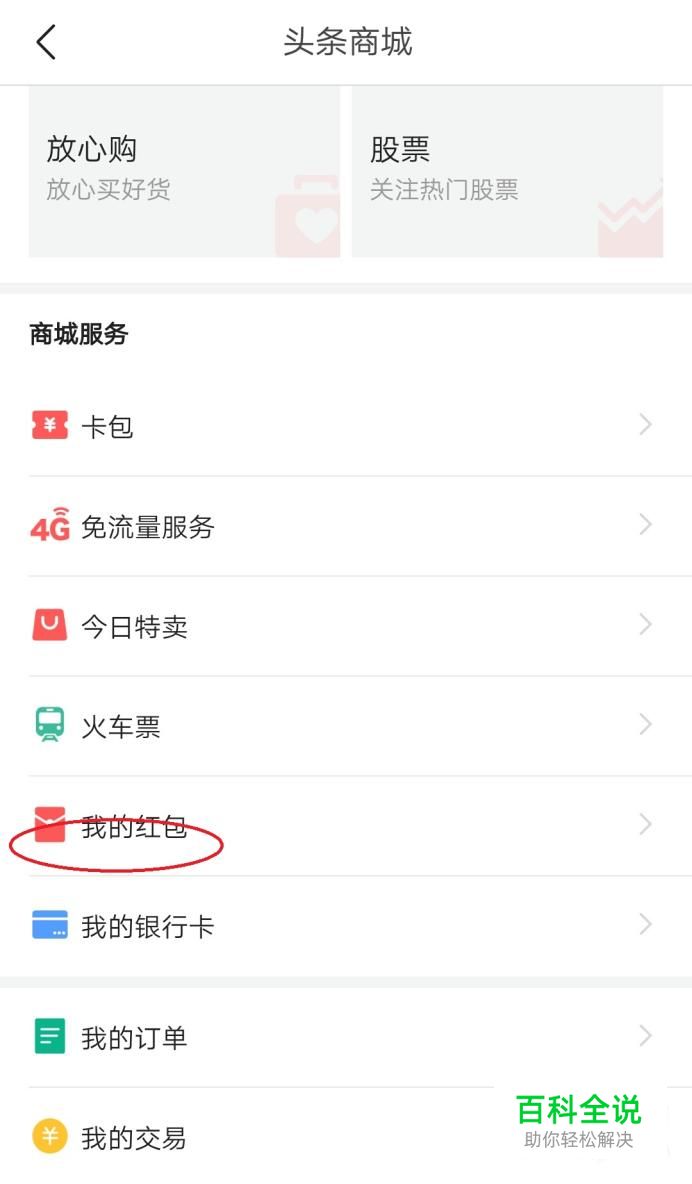Open 卡包 row
This screenshot has width=692, height=1184.
coord(346,426)
